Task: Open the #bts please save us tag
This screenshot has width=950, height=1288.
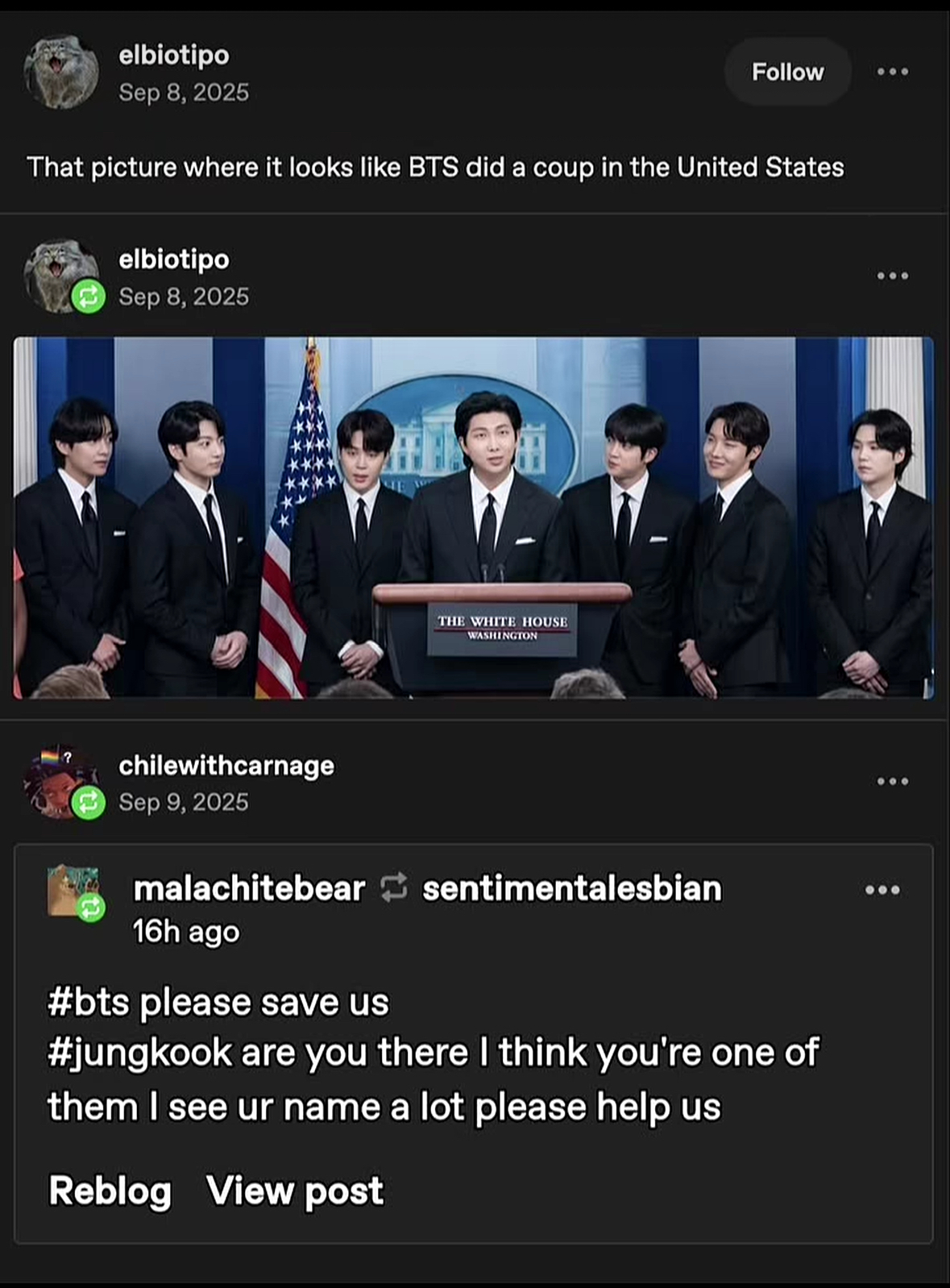Action: coord(218,1003)
